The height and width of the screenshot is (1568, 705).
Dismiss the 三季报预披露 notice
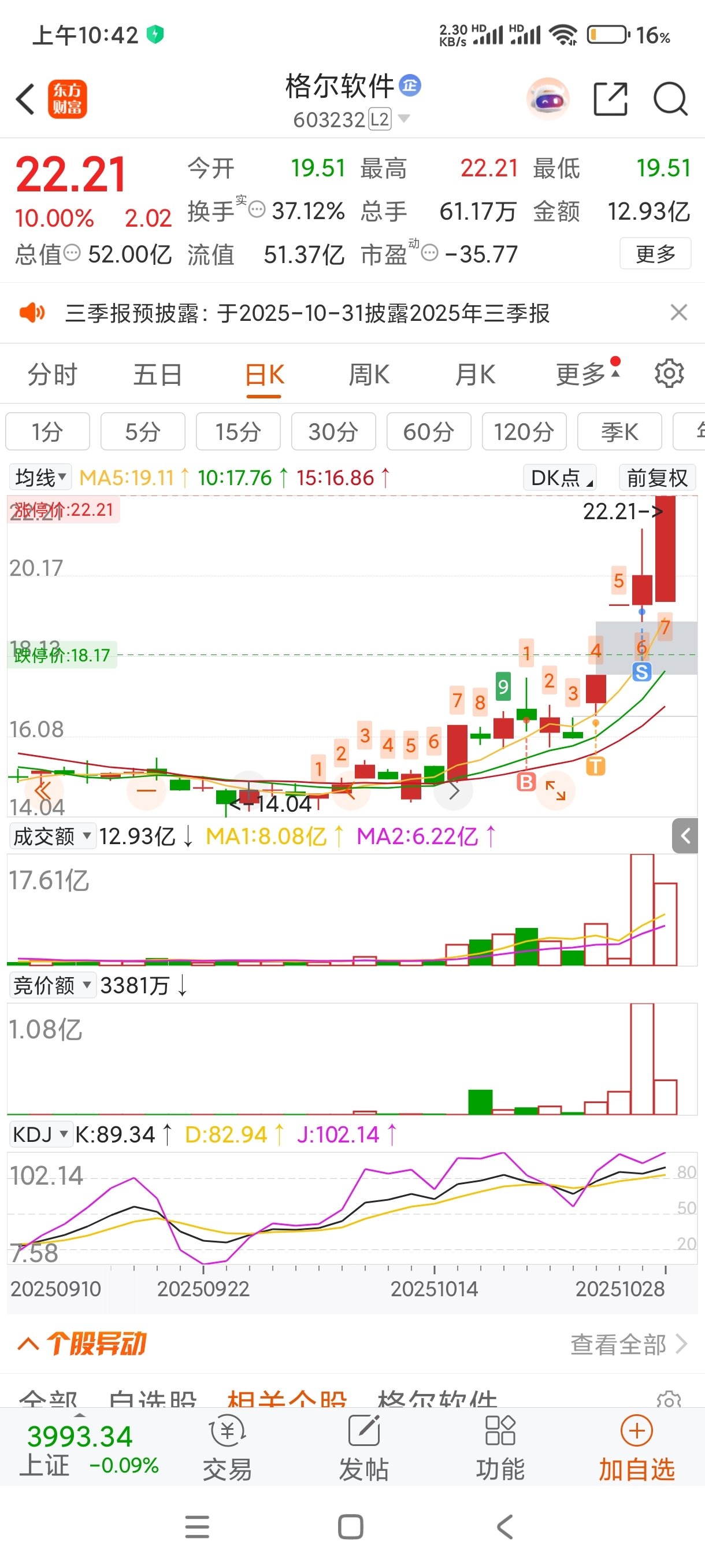click(x=678, y=313)
